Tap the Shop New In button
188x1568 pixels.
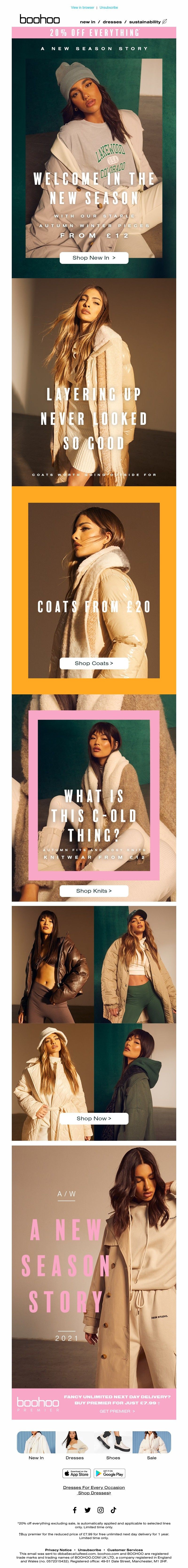[x=94, y=257]
